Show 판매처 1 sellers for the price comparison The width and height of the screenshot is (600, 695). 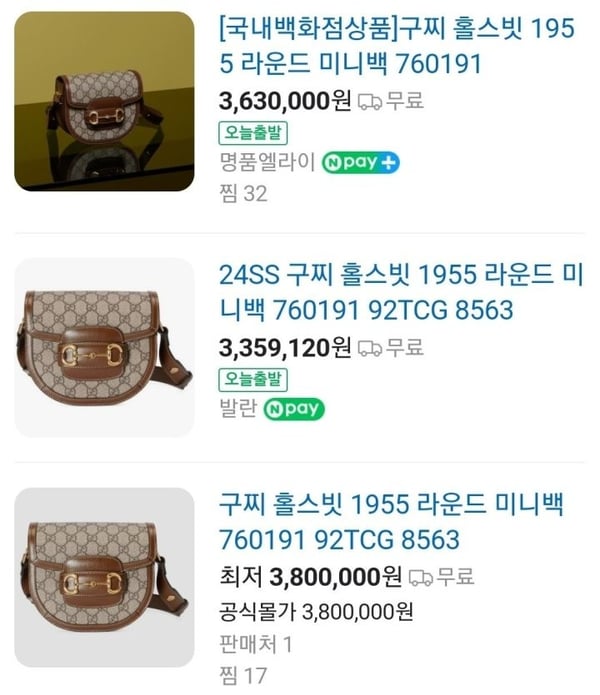click(x=254, y=644)
